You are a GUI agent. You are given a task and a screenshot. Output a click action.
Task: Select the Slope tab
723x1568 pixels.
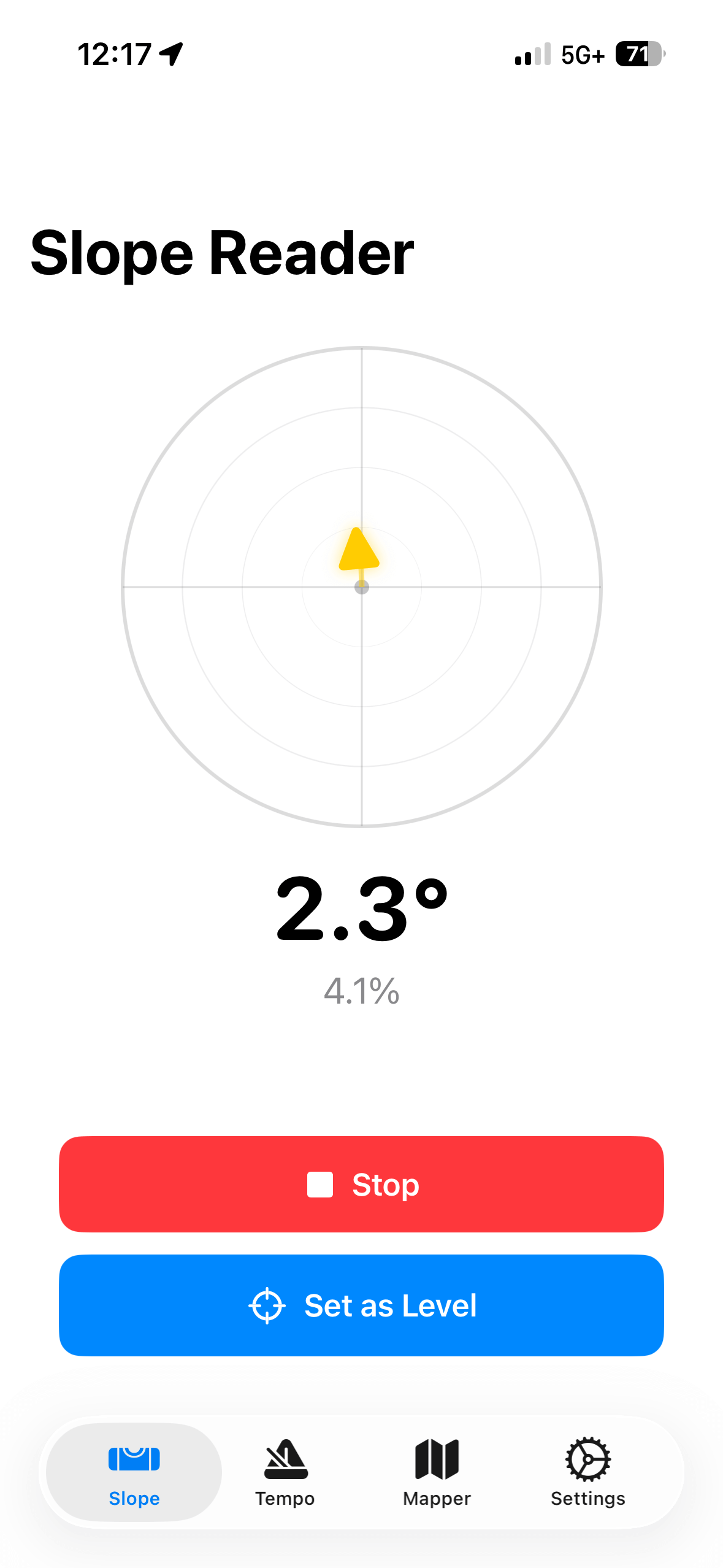(134, 1472)
